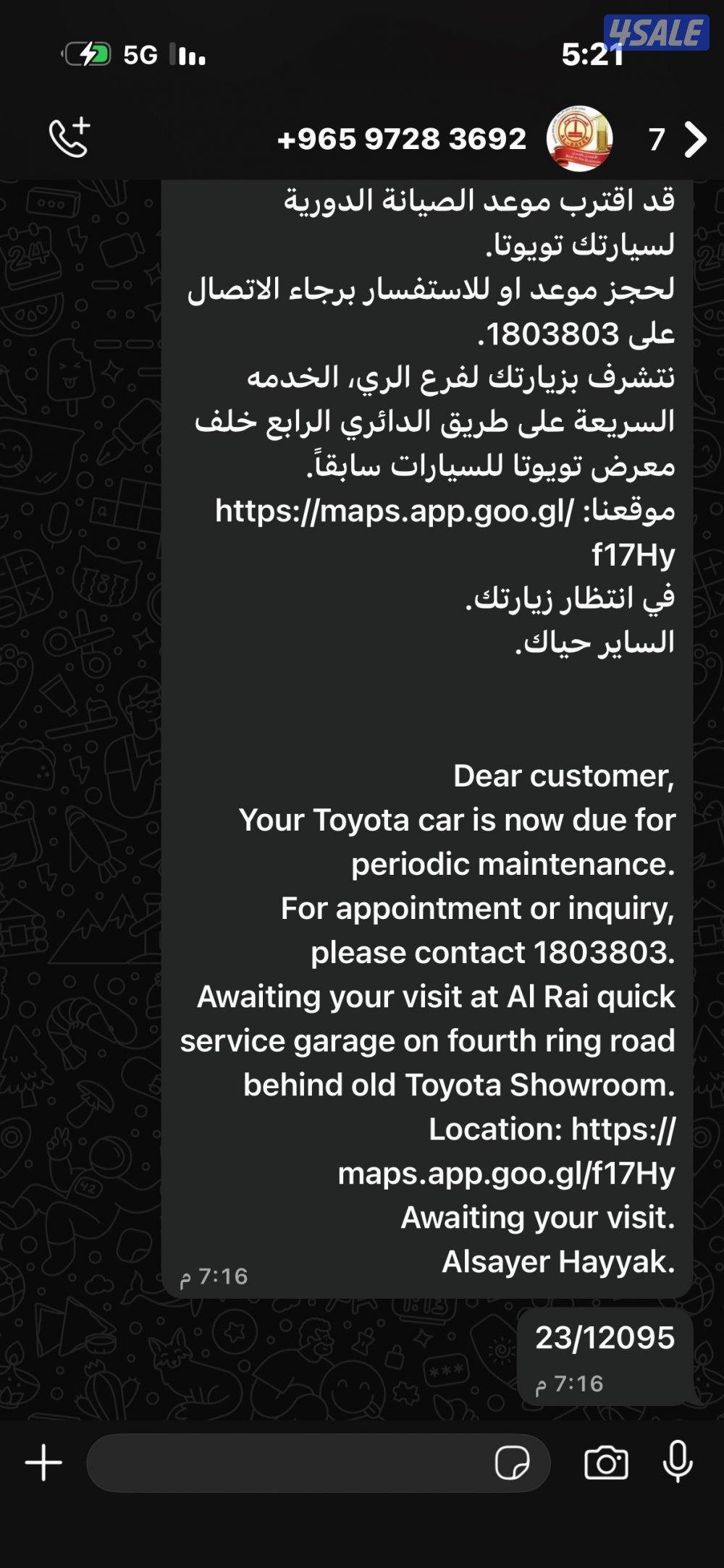Go back using the chevron with unread count 7
Image resolution: width=724 pixels, height=1568 pixels.
(x=681, y=137)
